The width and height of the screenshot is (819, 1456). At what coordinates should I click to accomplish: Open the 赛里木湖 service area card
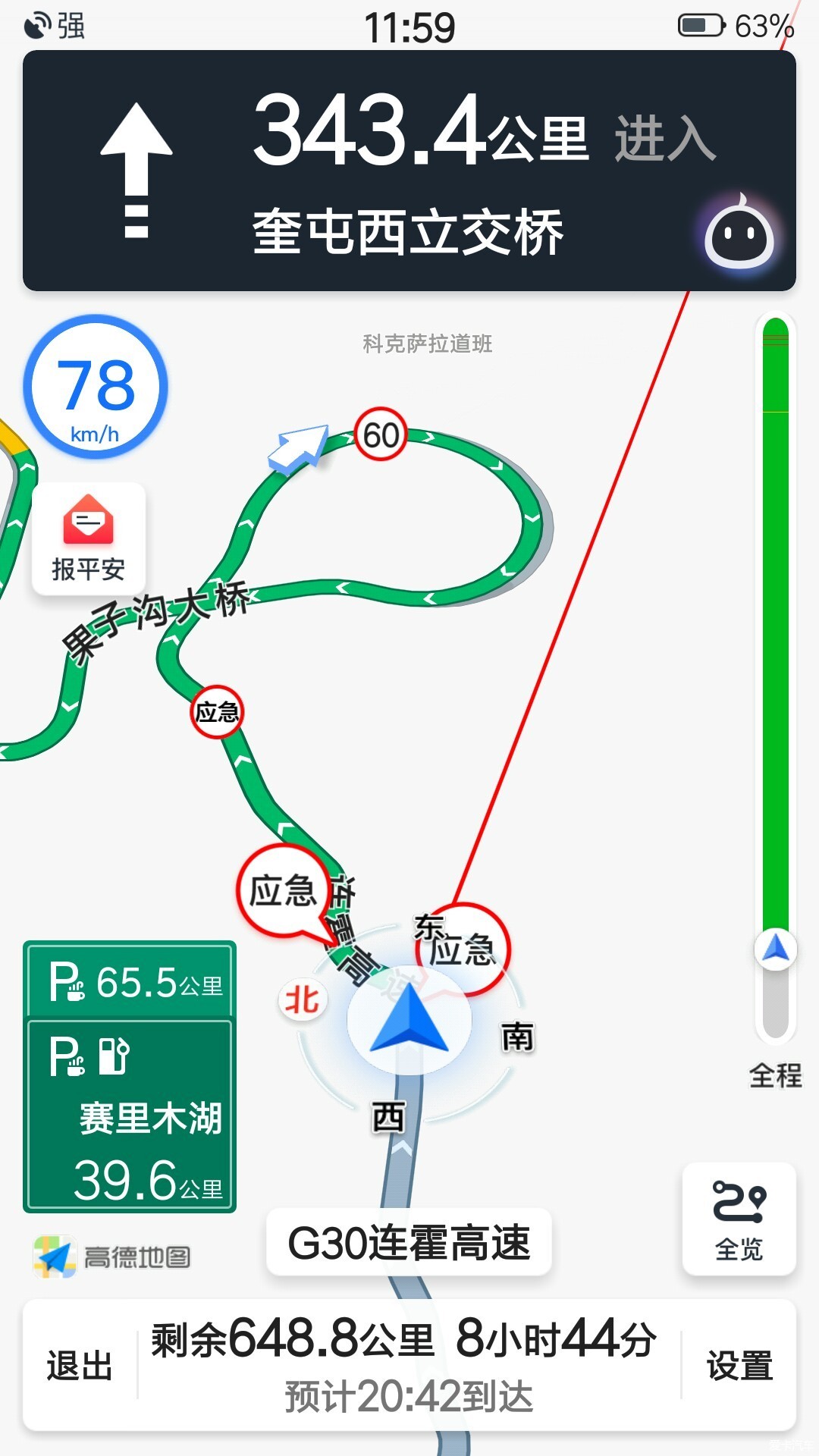[x=130, y=1115]
